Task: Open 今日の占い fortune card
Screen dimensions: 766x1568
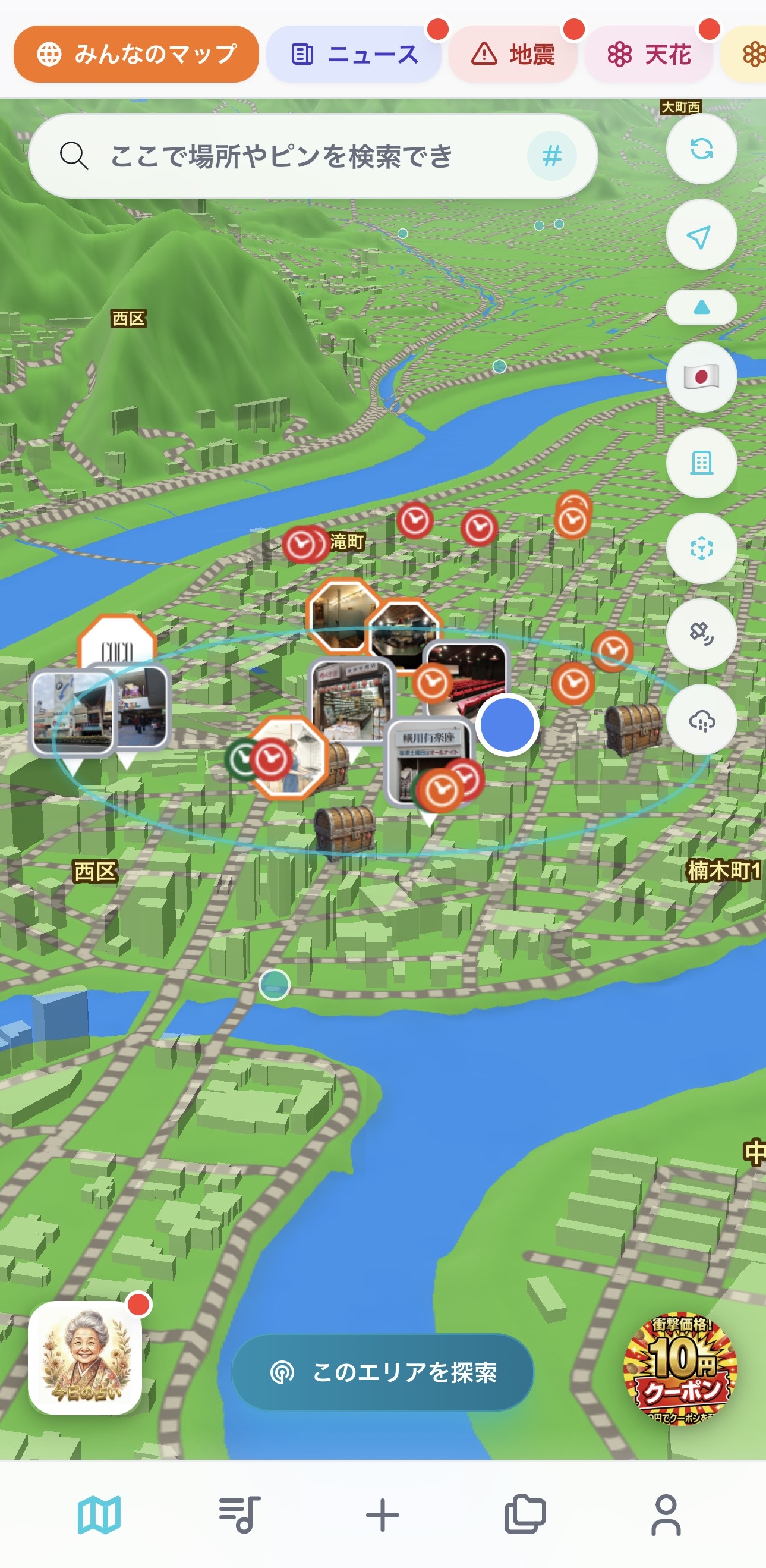Action: click(85, 1358)
